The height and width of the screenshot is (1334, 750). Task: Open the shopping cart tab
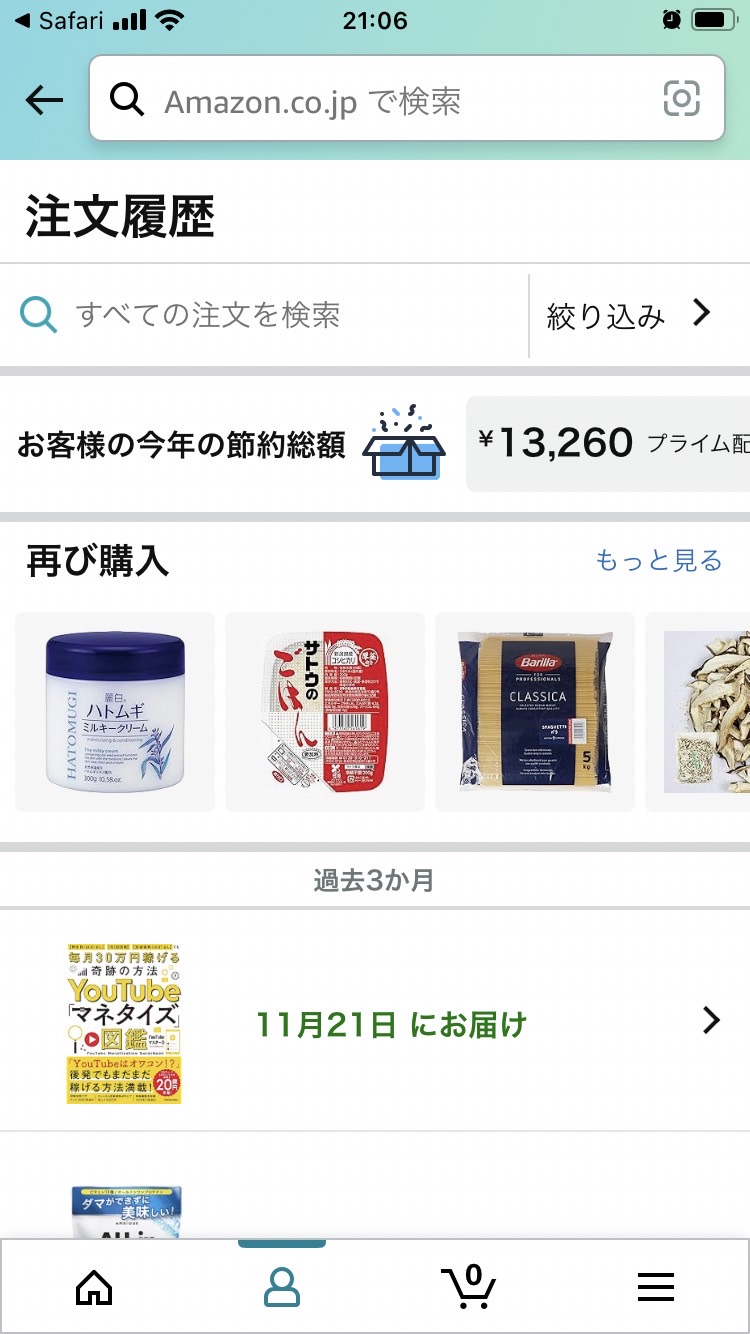(x=468, y=1287)
